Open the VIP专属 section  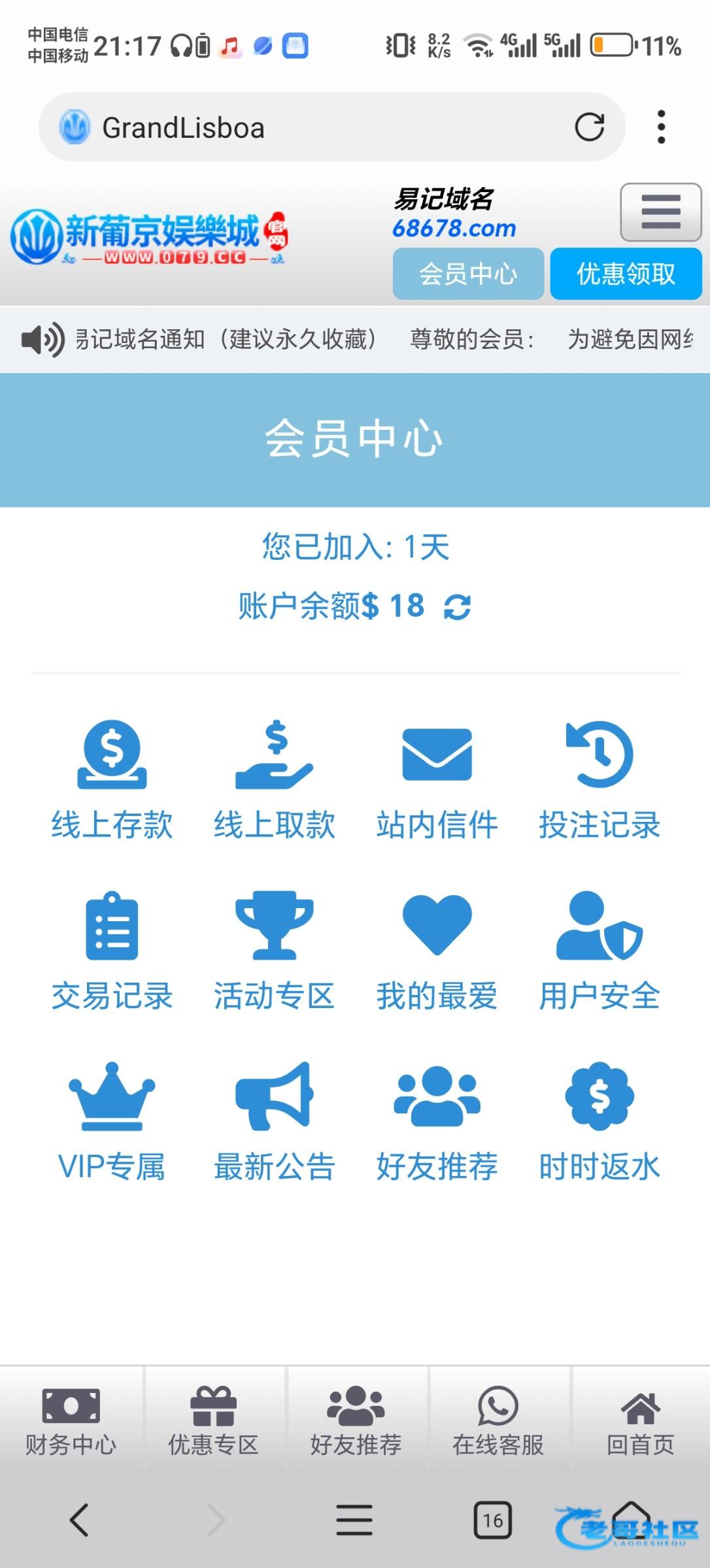[x=112, y=1123]
